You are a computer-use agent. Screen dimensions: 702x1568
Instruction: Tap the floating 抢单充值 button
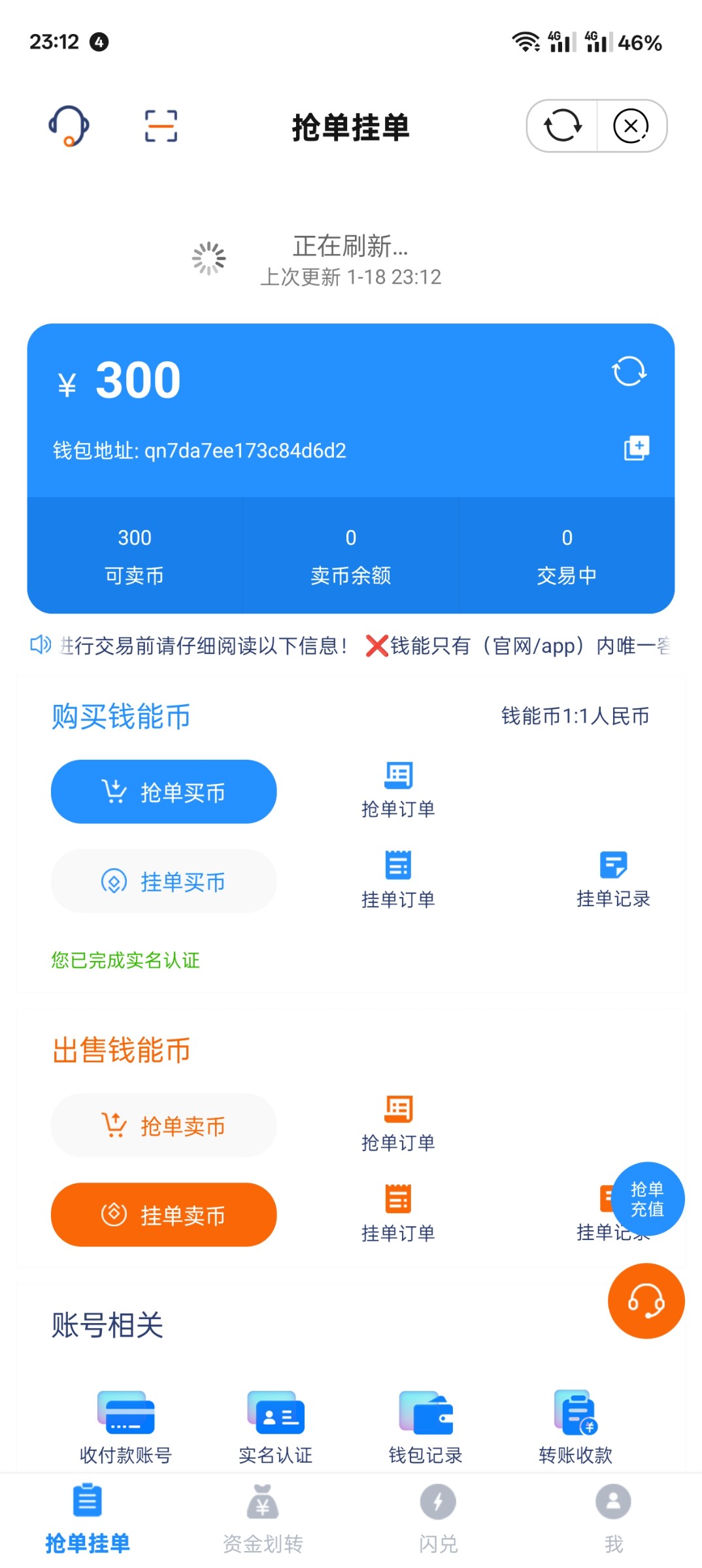coord(647,1199)
